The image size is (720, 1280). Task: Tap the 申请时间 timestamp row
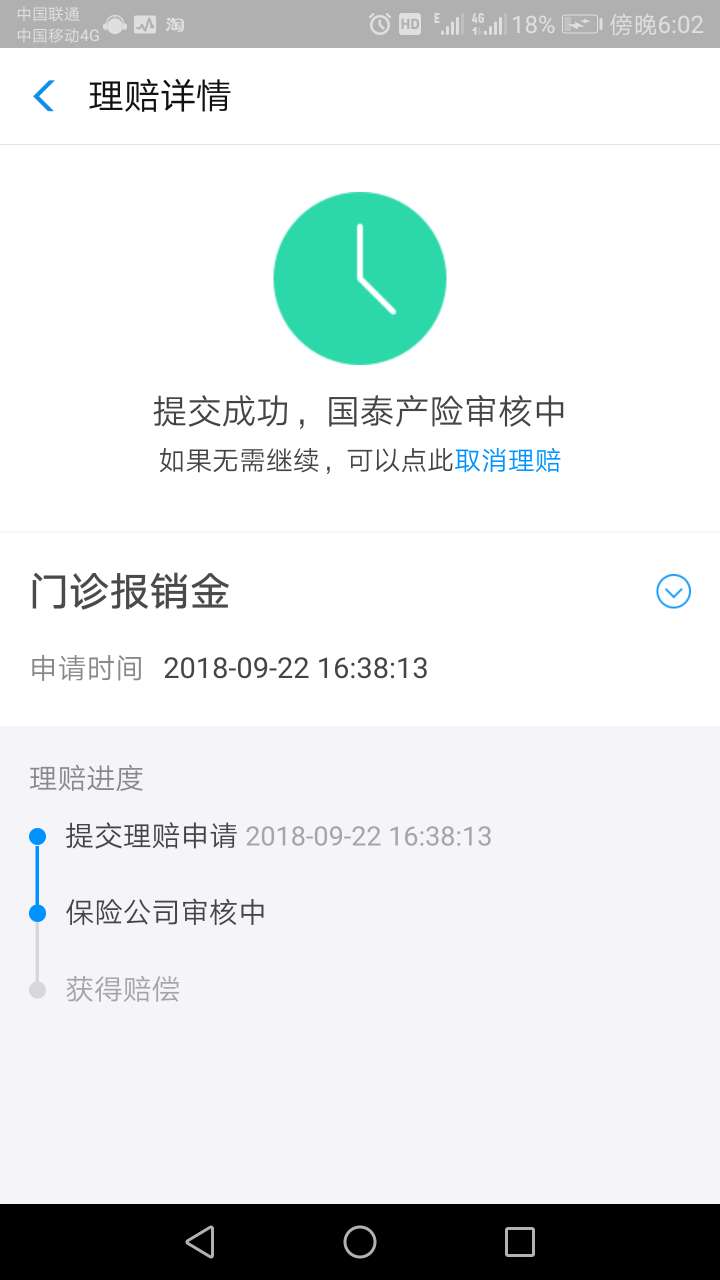pyautogui.click(x=230, y=667)
